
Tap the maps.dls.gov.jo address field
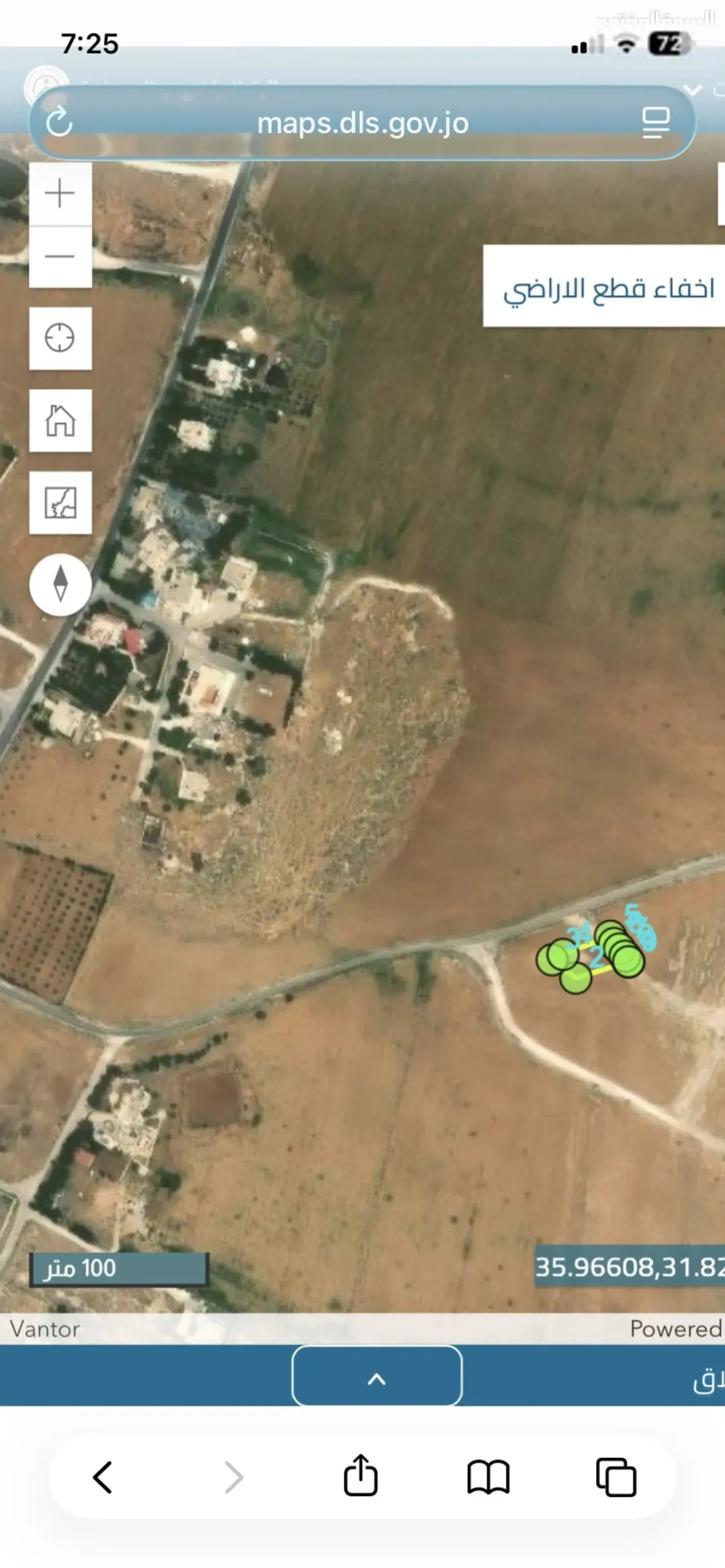coord(362,123)
